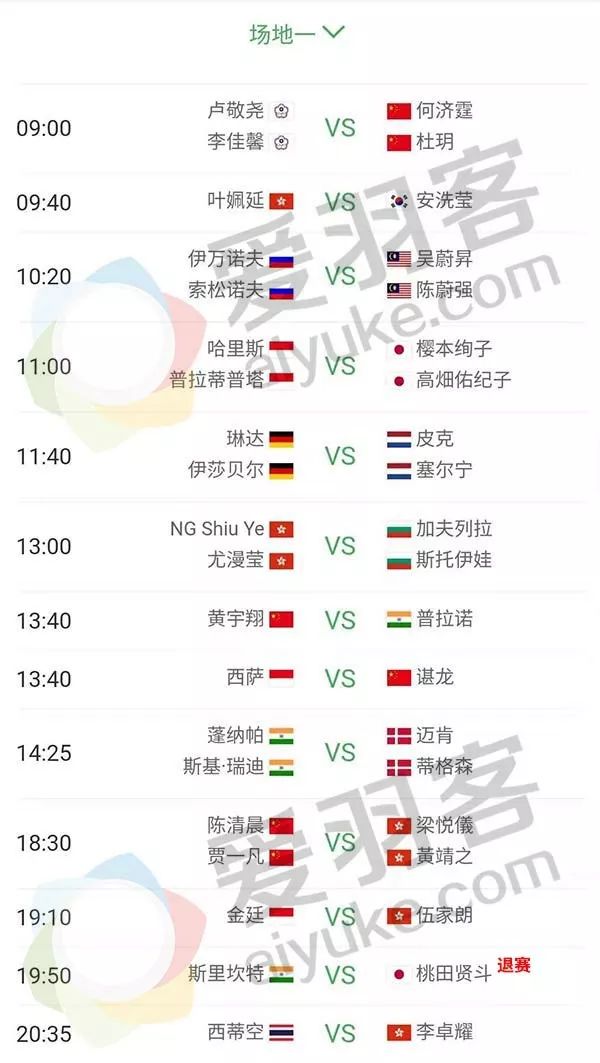Open the 09:40 match 叶姵延 vs 安洗莹
The width and height of the screenshot is (600, 1063).
click(x=300, y=201)
